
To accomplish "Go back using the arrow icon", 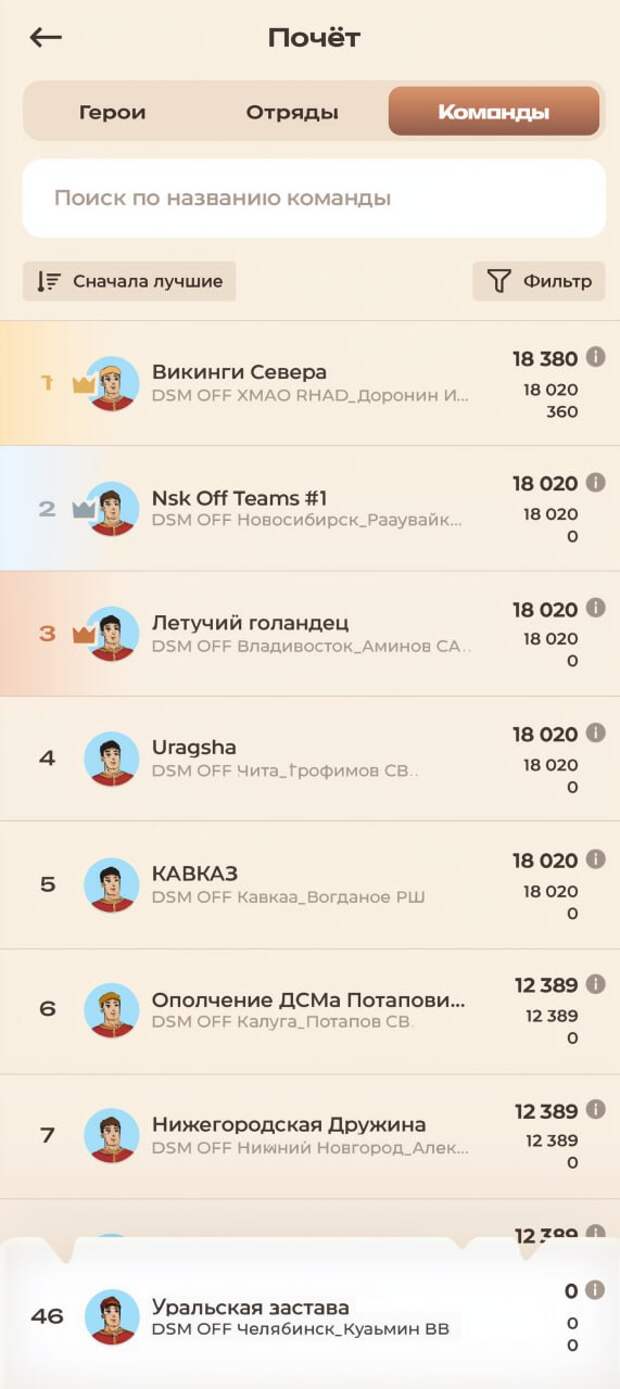I will (x=46, y=38).
